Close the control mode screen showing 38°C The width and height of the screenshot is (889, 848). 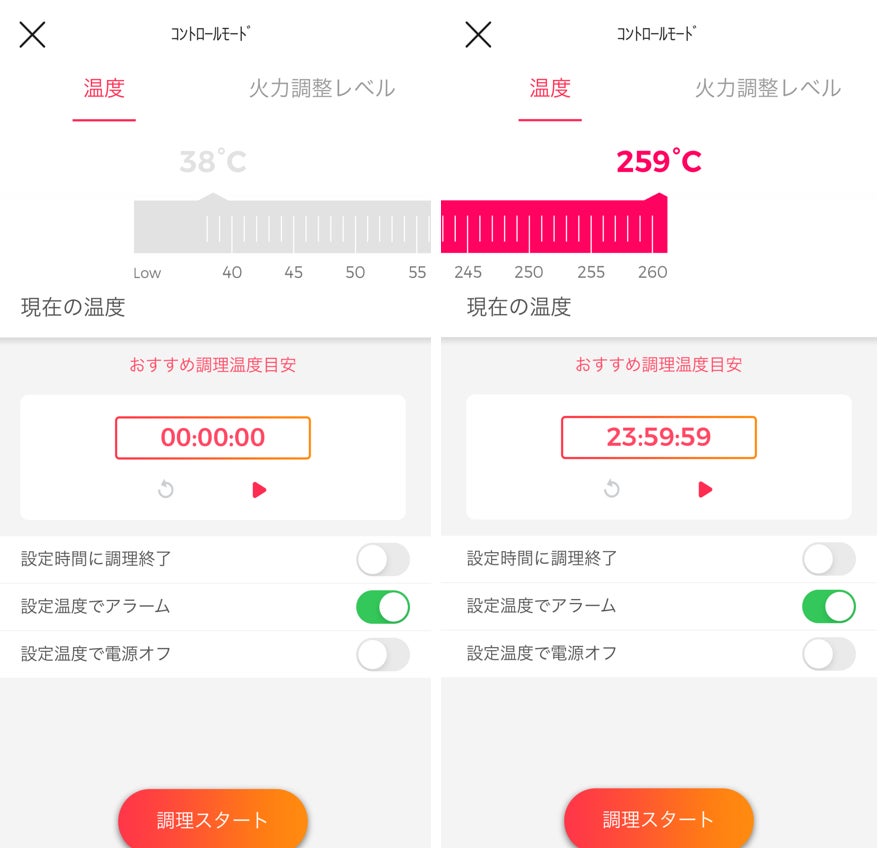[33, 35]
